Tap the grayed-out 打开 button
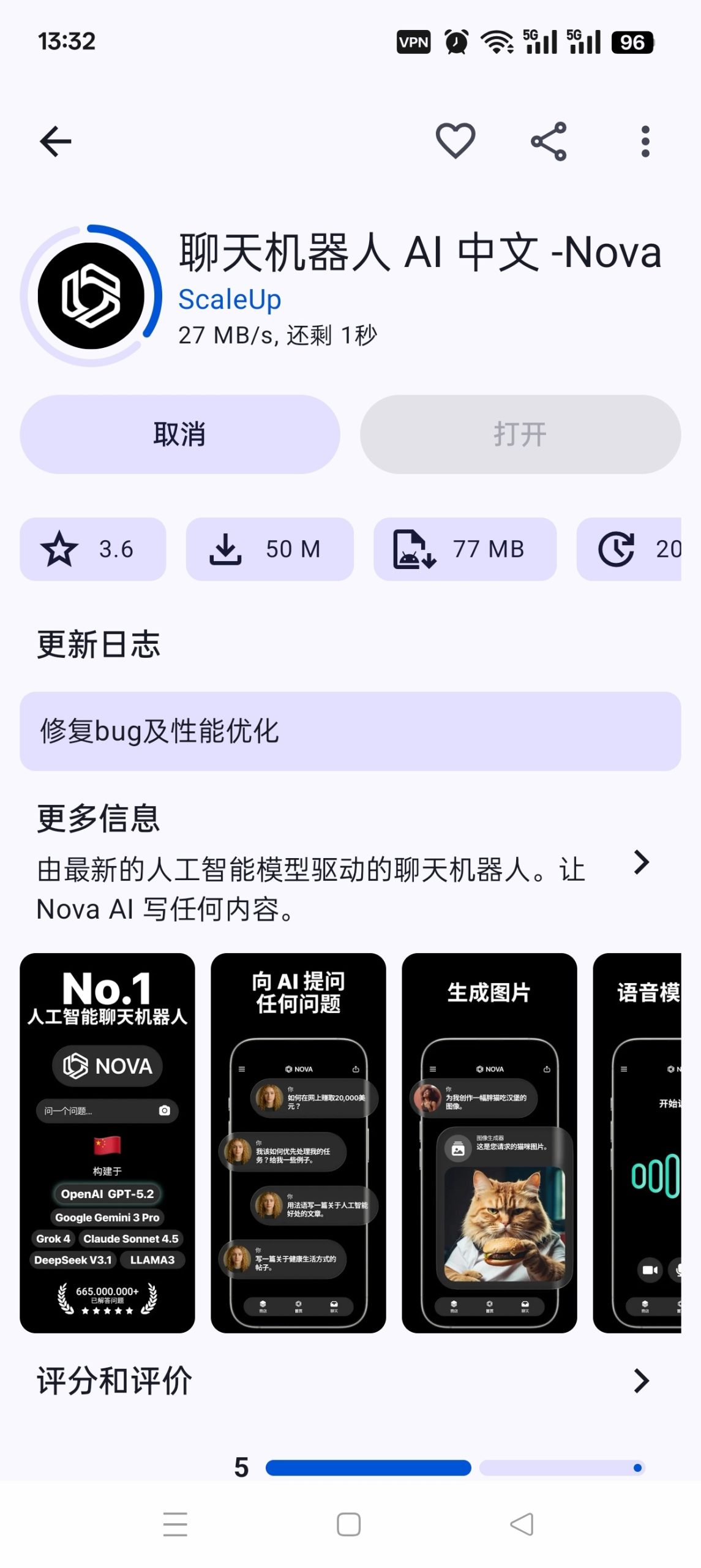 (x=521, y=434)
